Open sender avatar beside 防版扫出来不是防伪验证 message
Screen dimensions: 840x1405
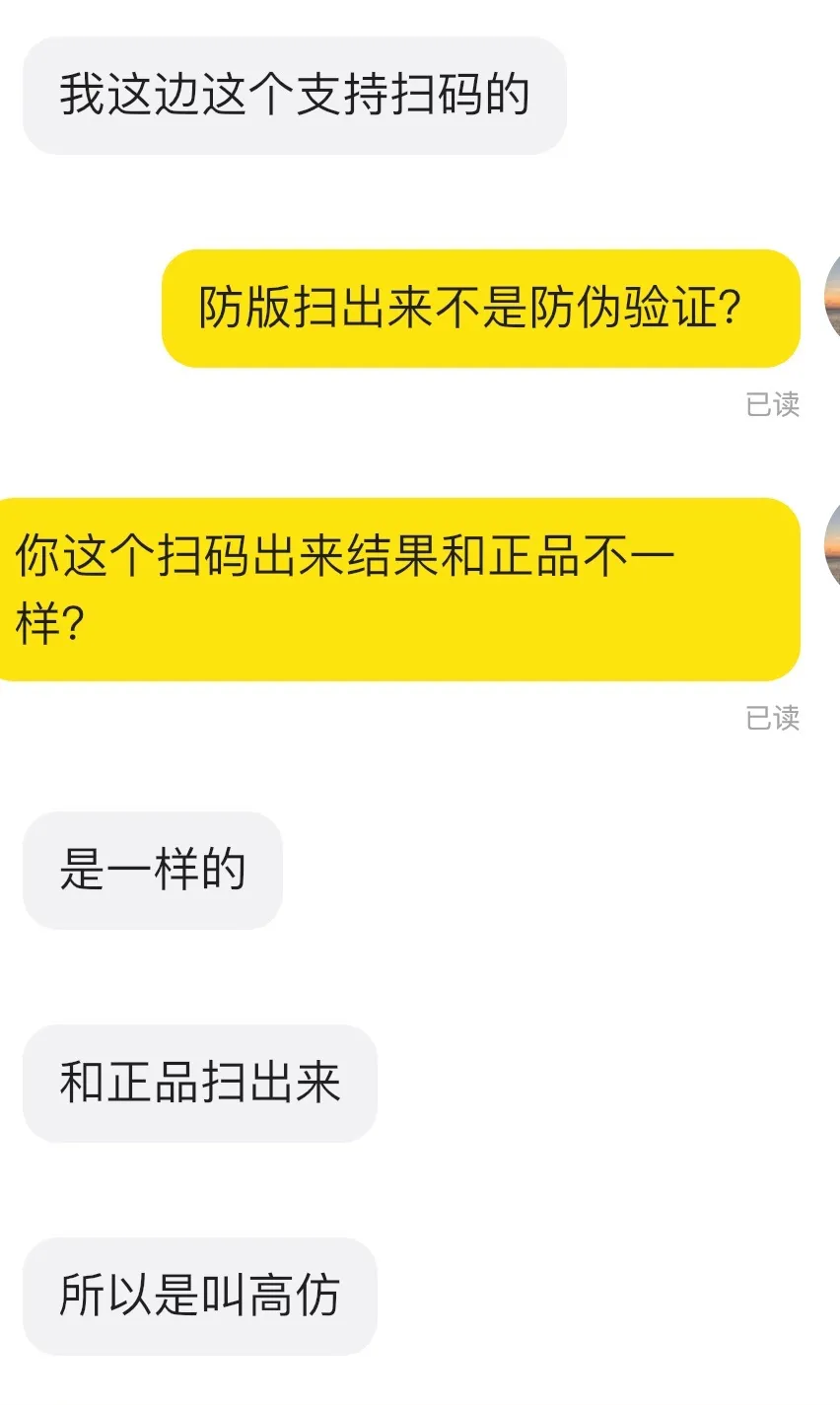(832, 298)
